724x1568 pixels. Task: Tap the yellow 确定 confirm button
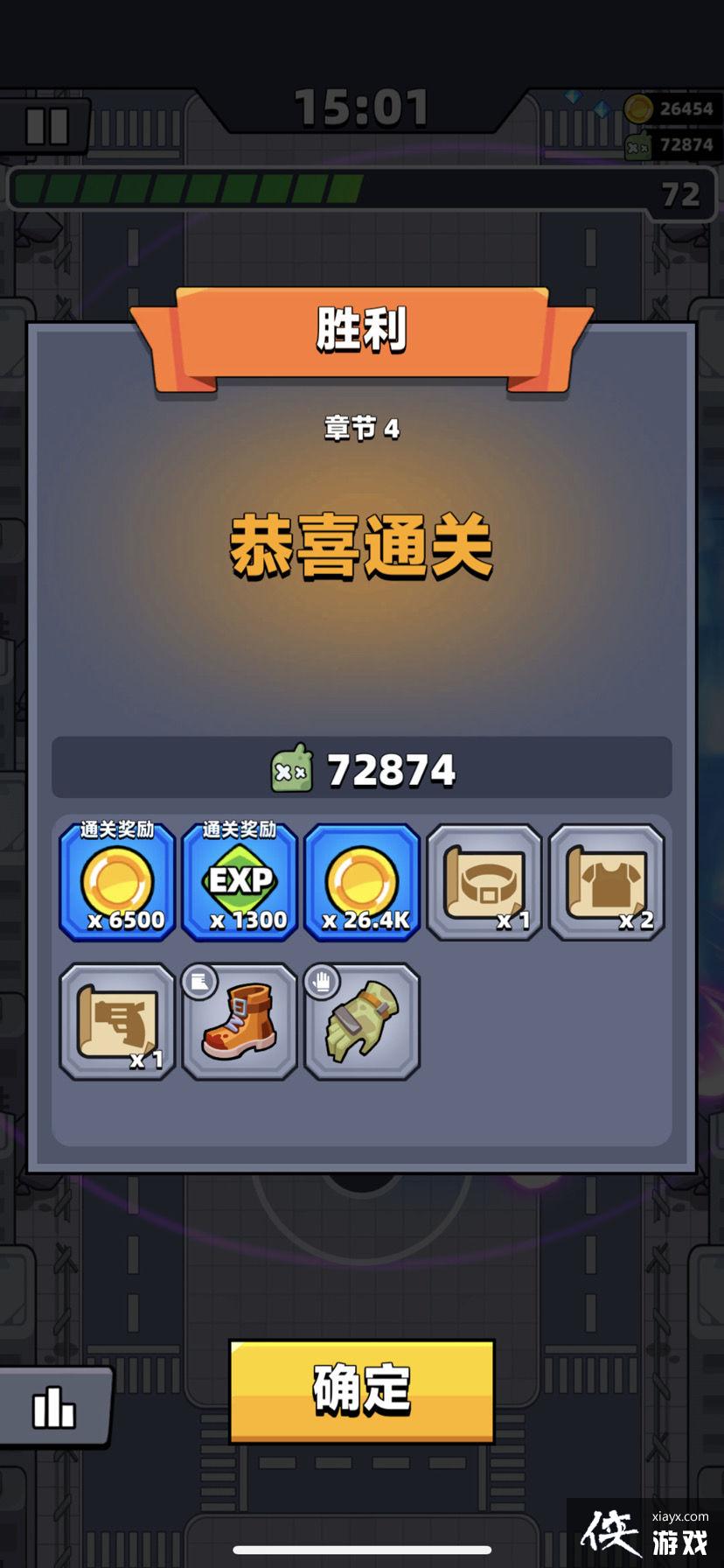coord(361,1389)
